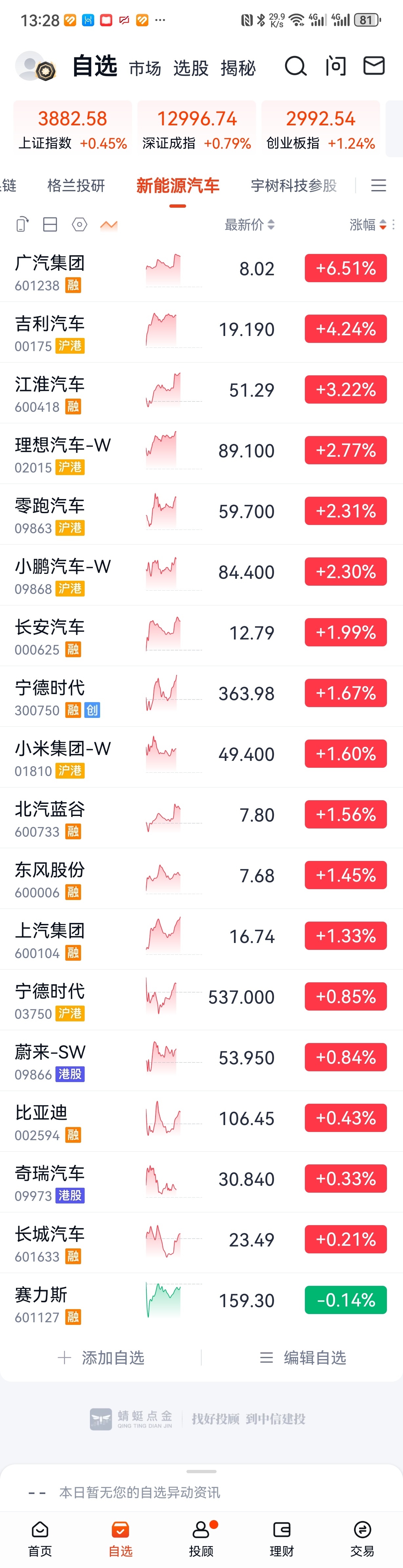Go to the 首页 tab

point(40,1537)
